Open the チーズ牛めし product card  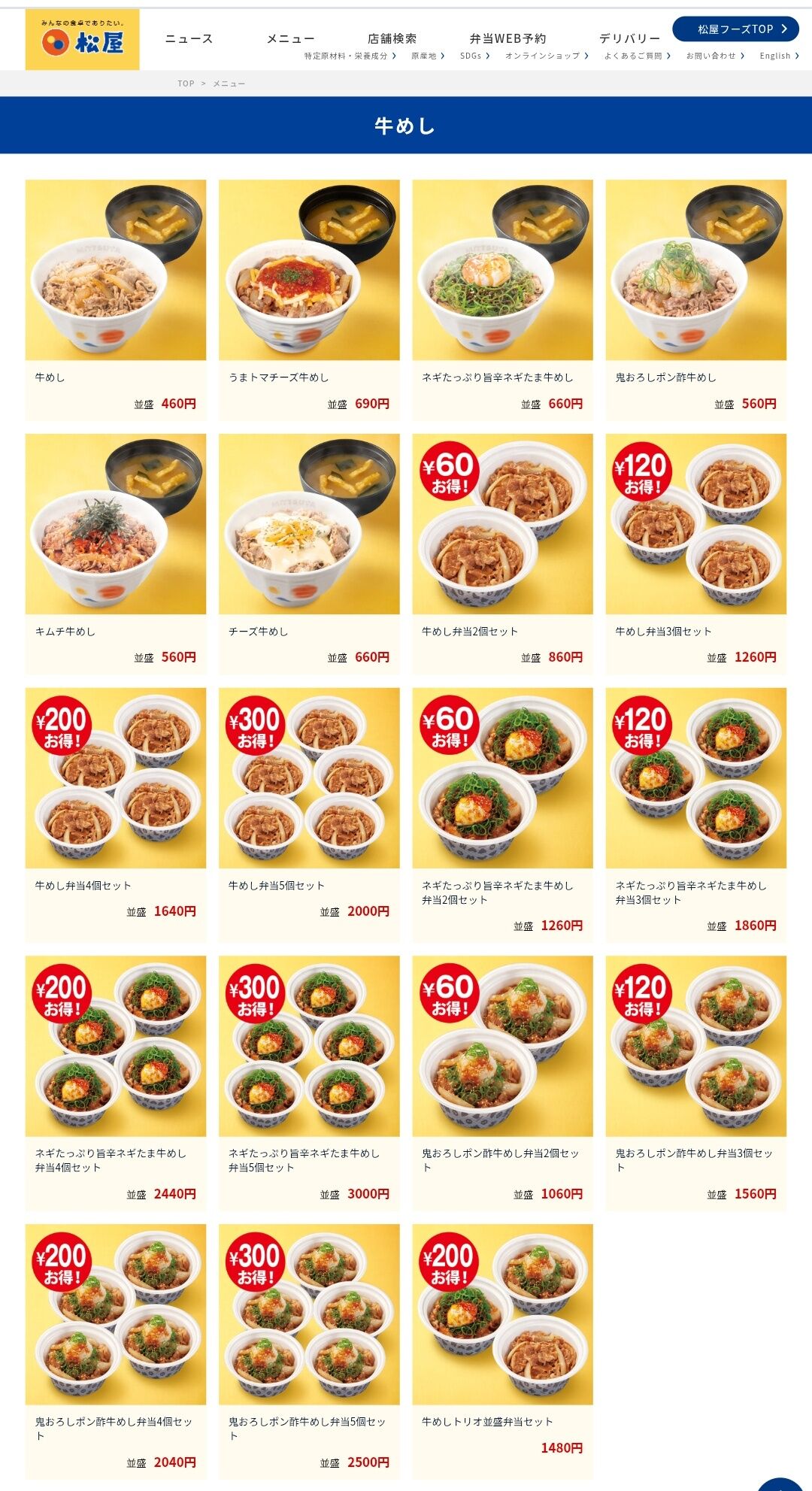[x=309, y=553]
